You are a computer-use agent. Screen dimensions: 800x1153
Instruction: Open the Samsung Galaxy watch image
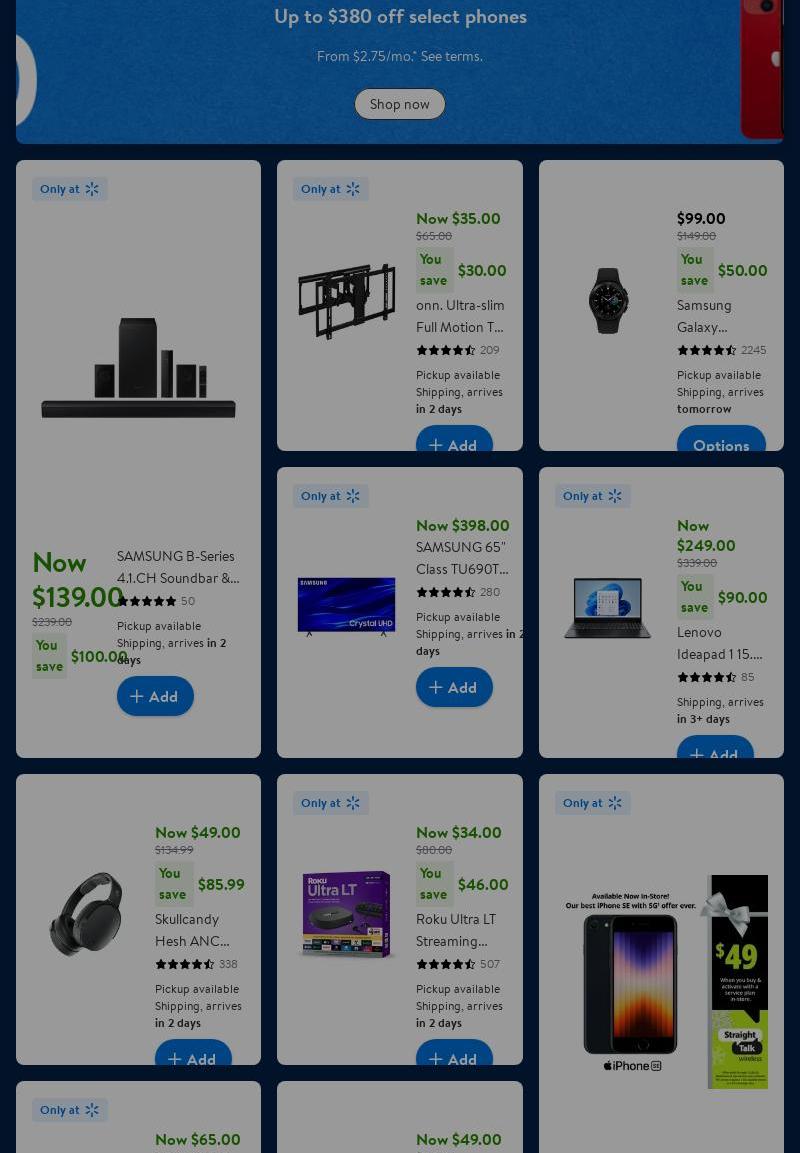click(x=608, y=301)
